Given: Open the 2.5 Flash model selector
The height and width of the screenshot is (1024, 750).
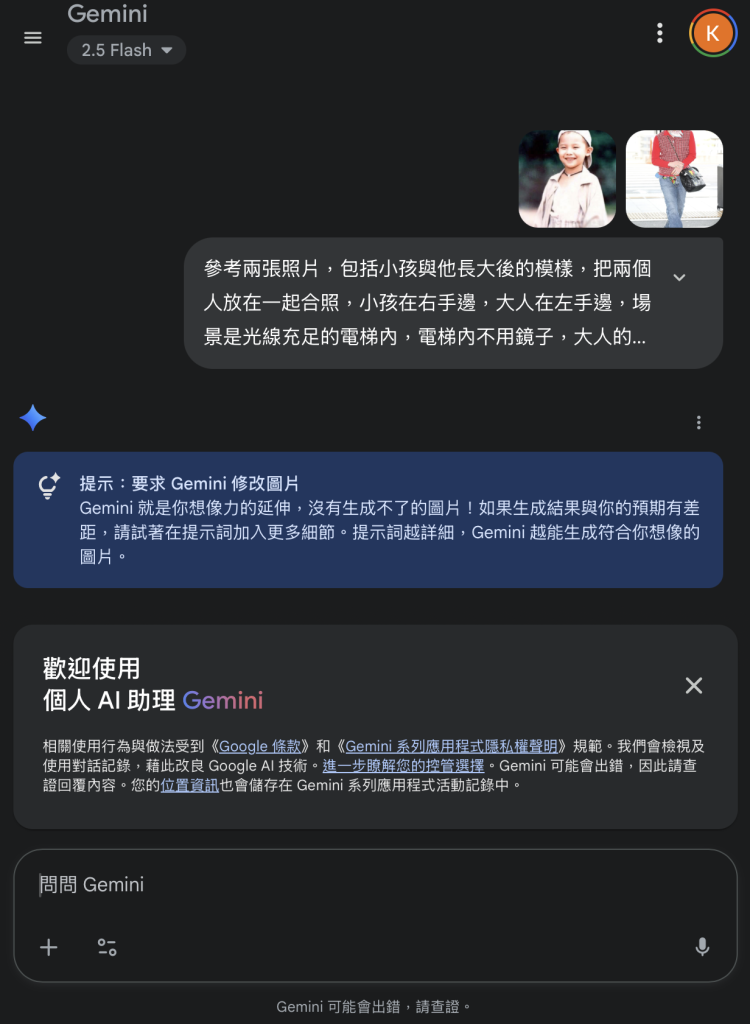Looking at the screenshot, I should click(126, 50).
